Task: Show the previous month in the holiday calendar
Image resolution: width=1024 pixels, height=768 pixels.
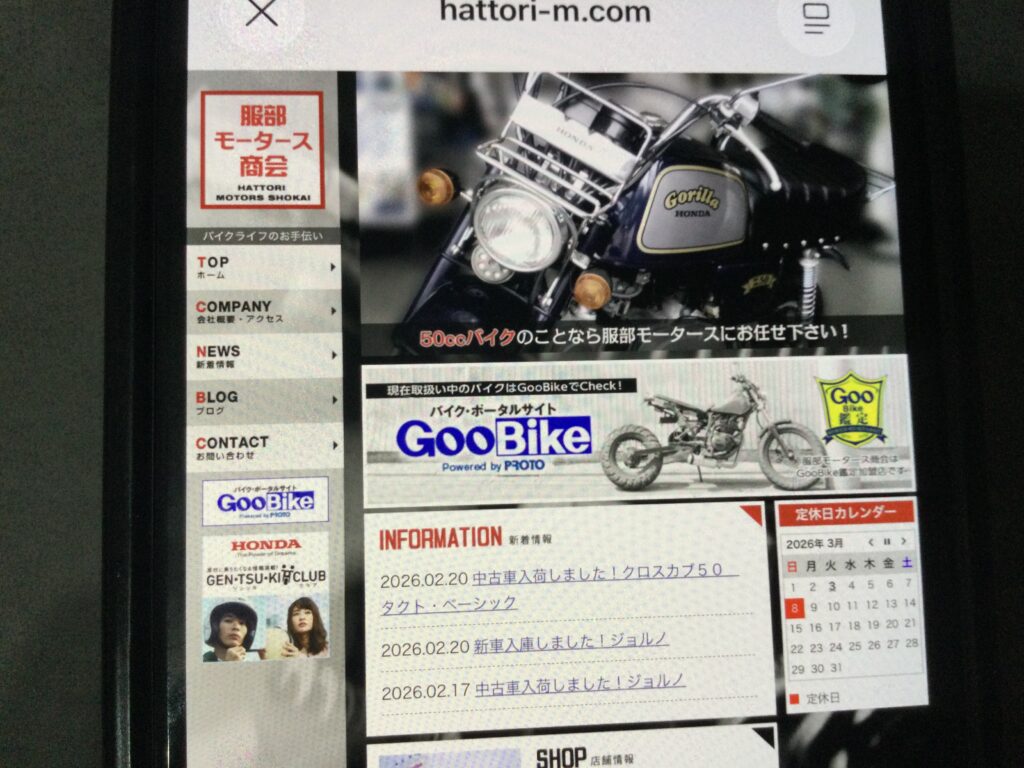Action: [871, 541]
